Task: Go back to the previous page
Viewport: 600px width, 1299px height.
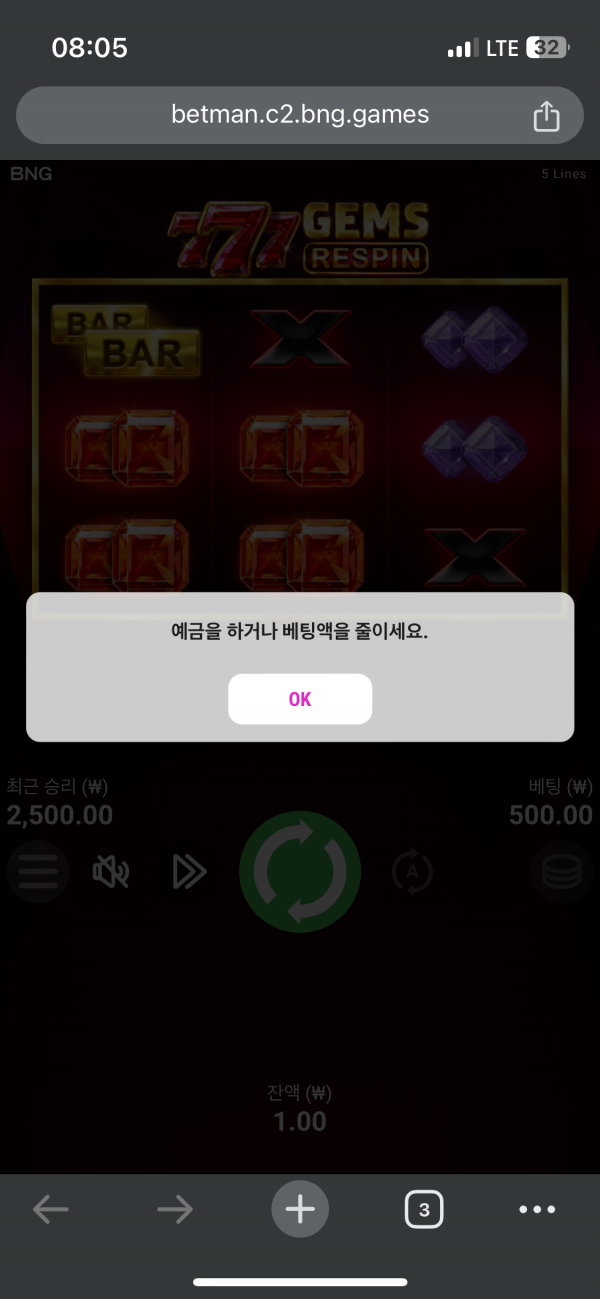Action: [50, 1210]
